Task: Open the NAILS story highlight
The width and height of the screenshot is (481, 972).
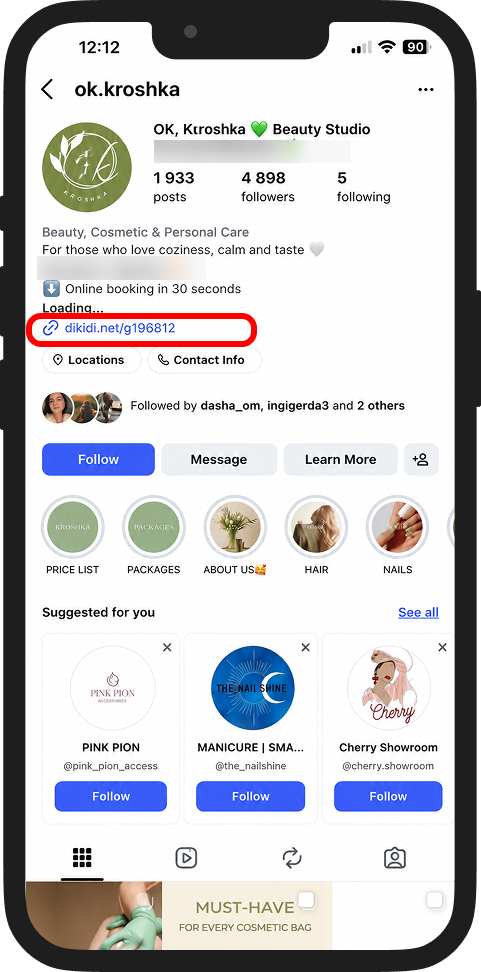Action: tap(397, 527)
